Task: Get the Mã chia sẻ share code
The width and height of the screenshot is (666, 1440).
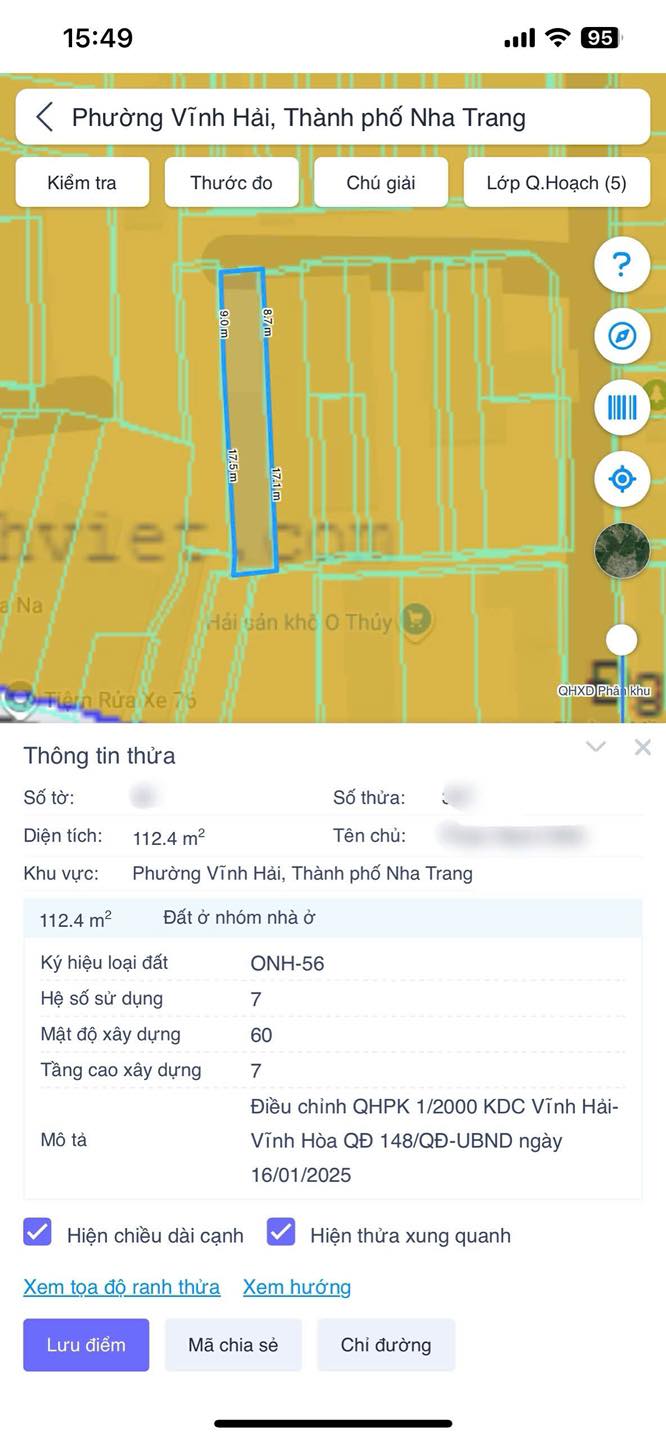Action: click(233, 1345)
